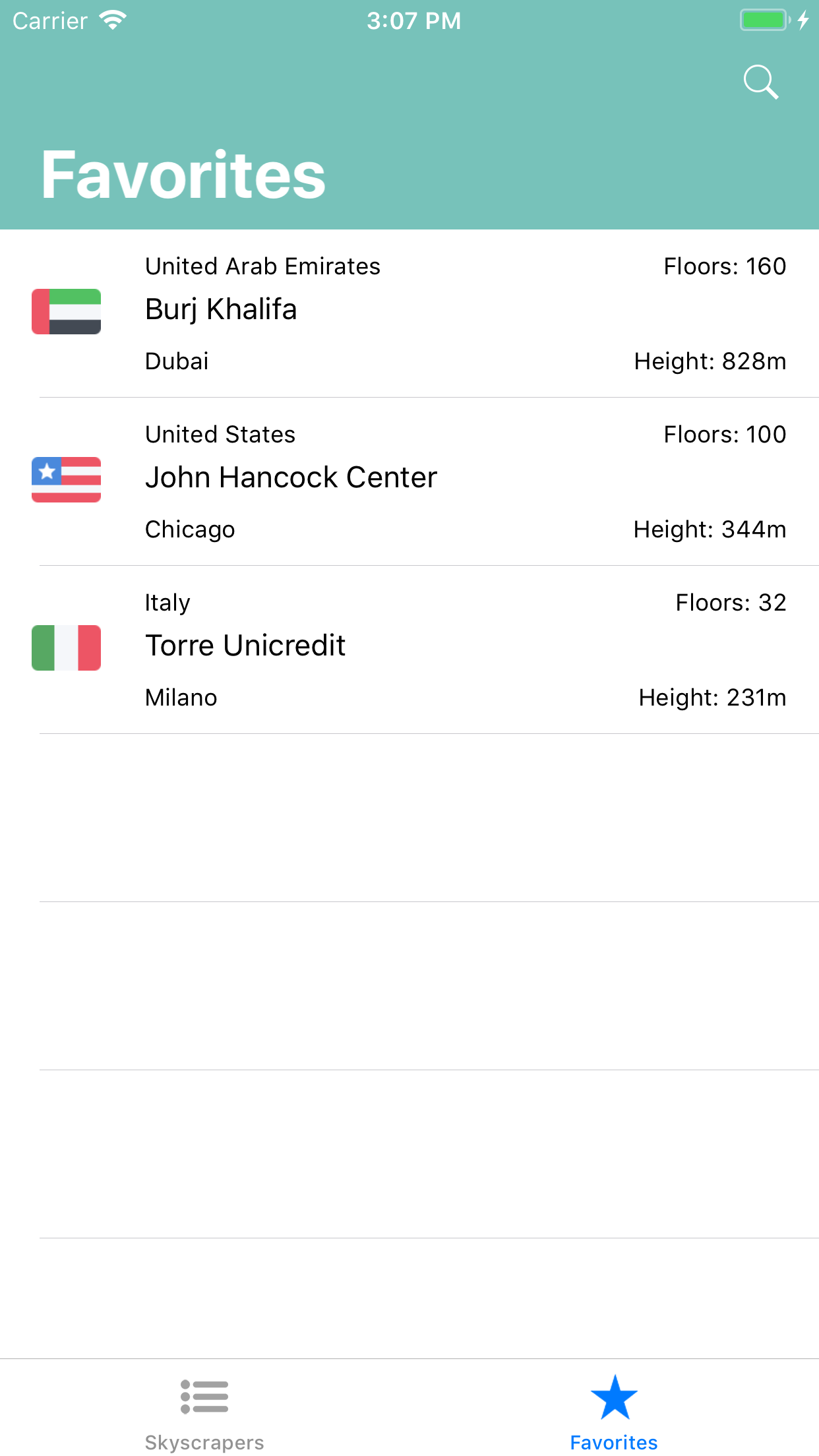Select John Hancock Center from favorites
Viewport: 819px width, 1456px height.
pyautogui.click(x=409, y=481)
